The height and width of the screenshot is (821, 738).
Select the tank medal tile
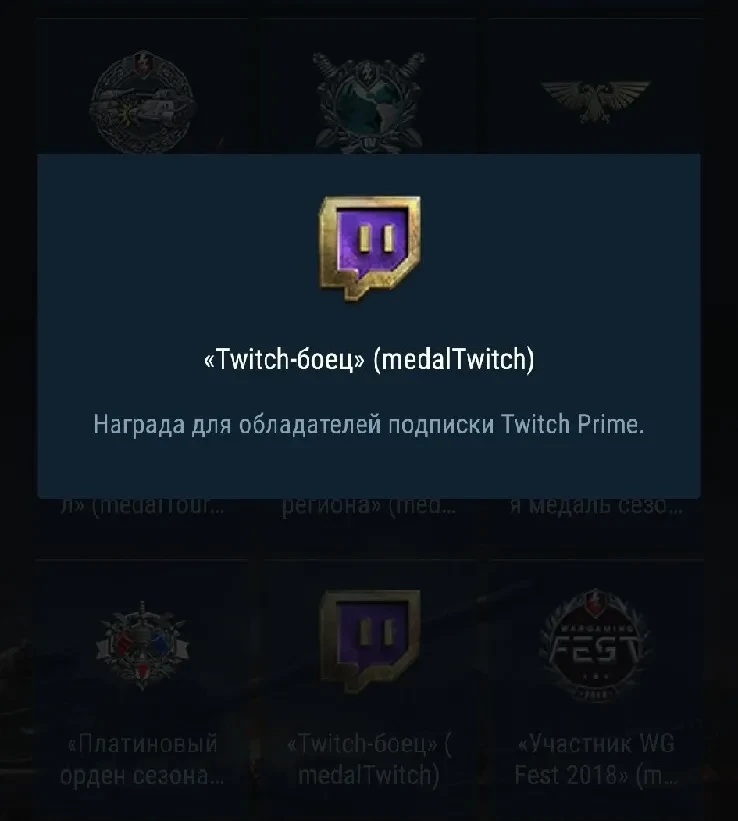point(141,97)
